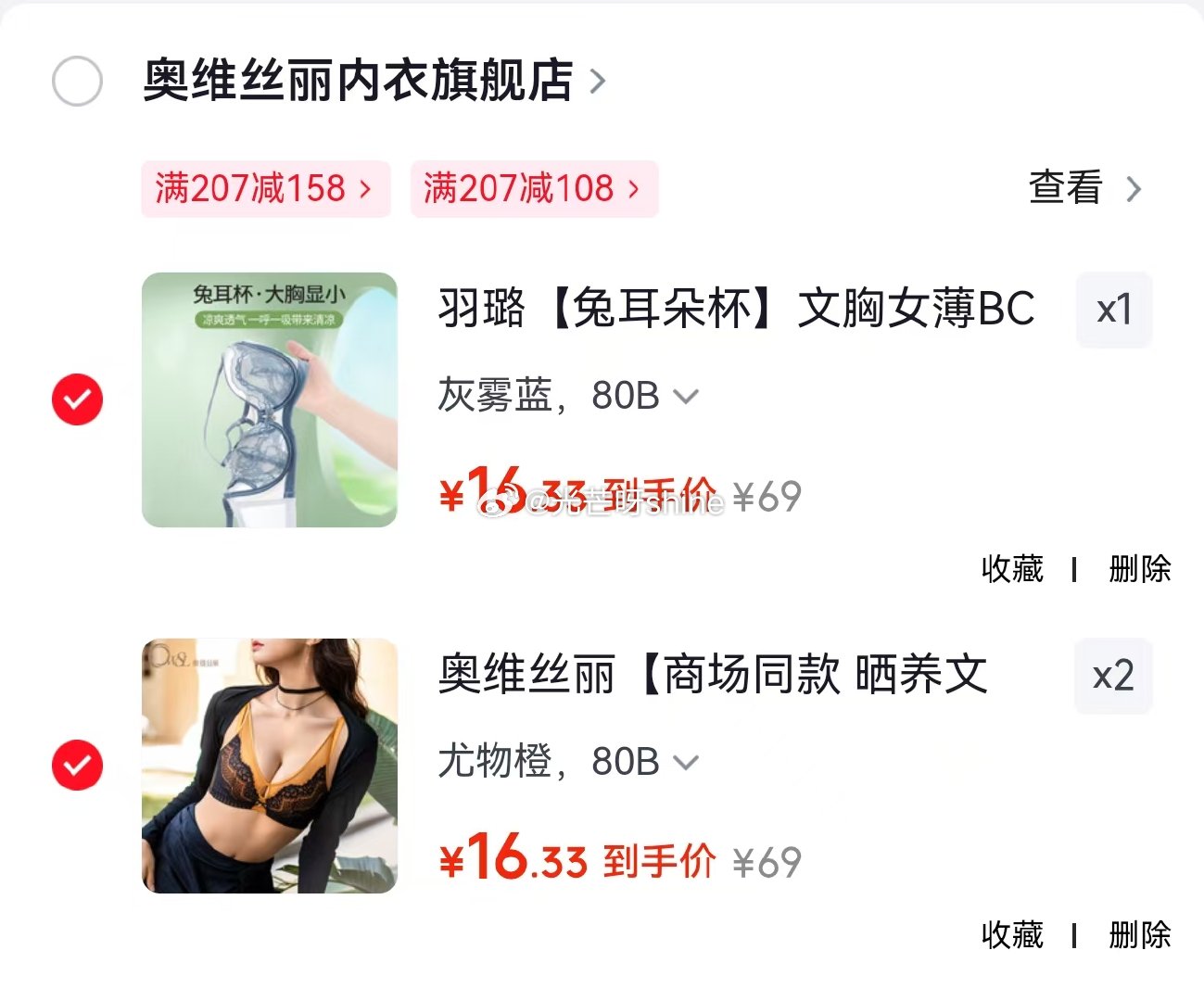Image resolution: width=1204 pixels, height=1001 pixels.
Task: Uncheck the 奥维丝丽 商场同款 item
Action: [77, 765]
